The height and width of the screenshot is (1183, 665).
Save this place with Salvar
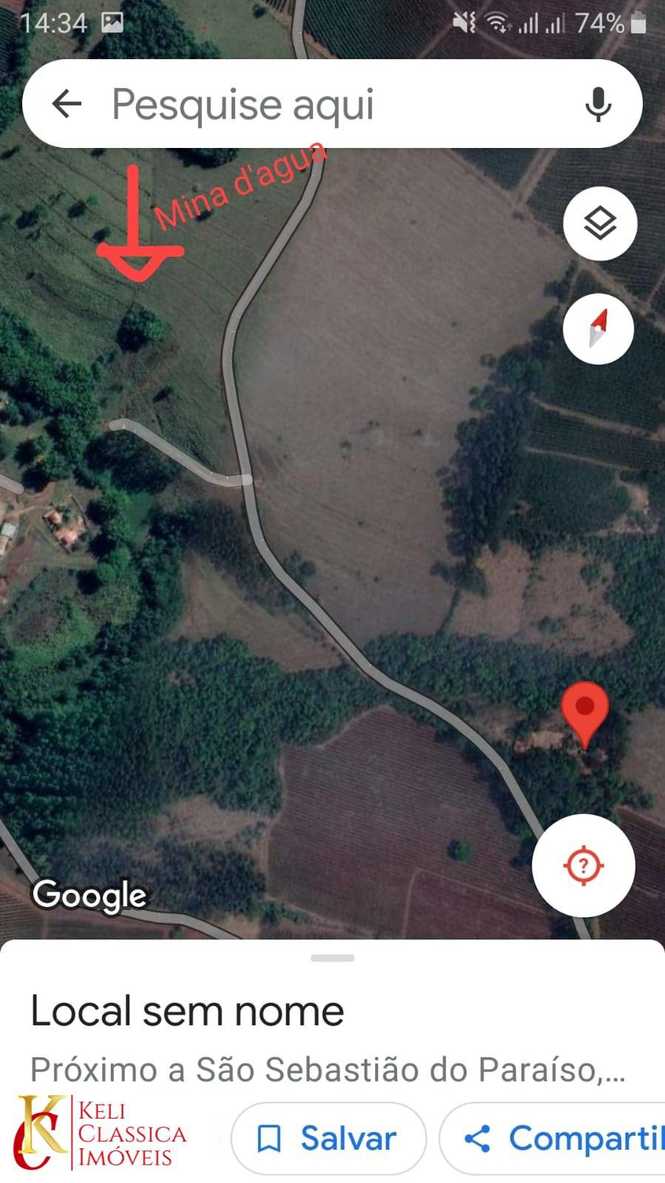pyautogui.click(x=328, y=1138)
